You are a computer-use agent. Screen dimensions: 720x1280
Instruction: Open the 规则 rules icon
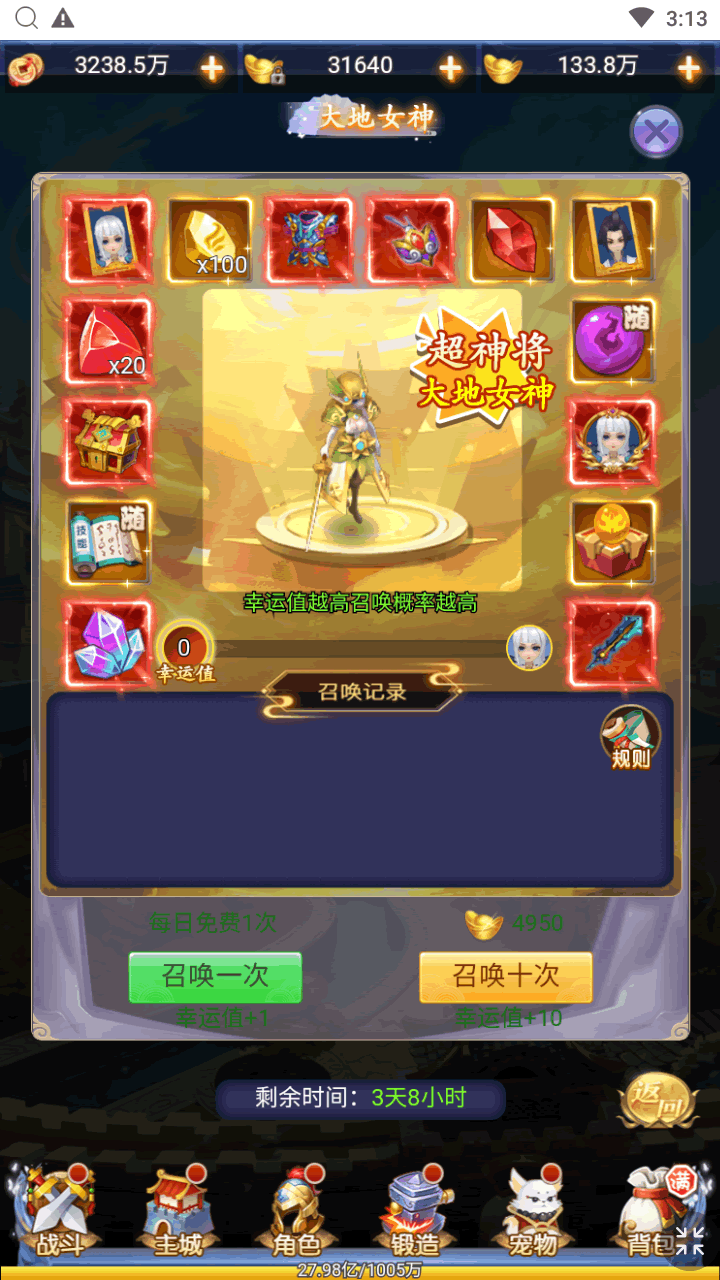coord(631,738)
